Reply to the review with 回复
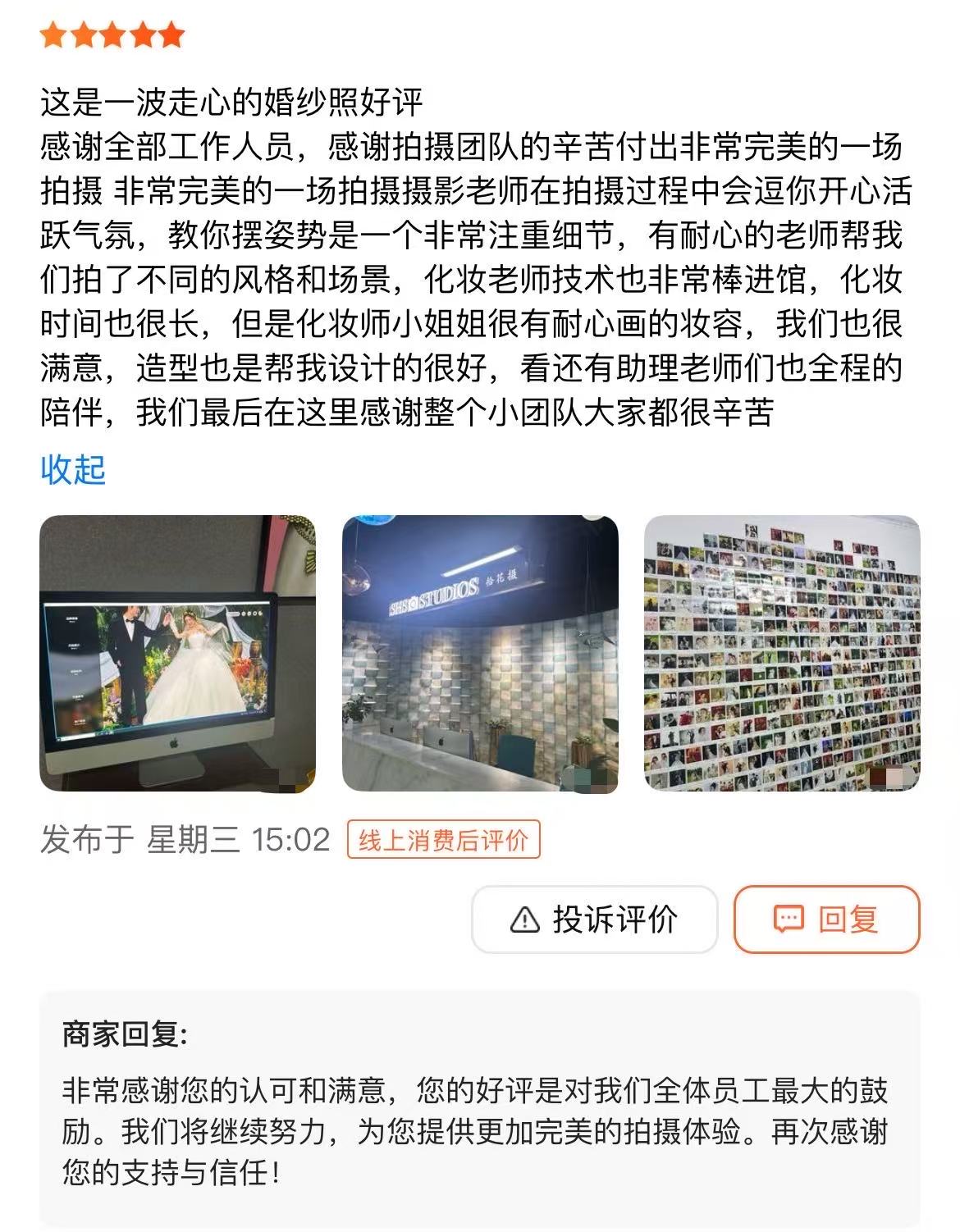Image resolution: width=960 pixels, height=1232 pixels. click(x=826, y=919)
